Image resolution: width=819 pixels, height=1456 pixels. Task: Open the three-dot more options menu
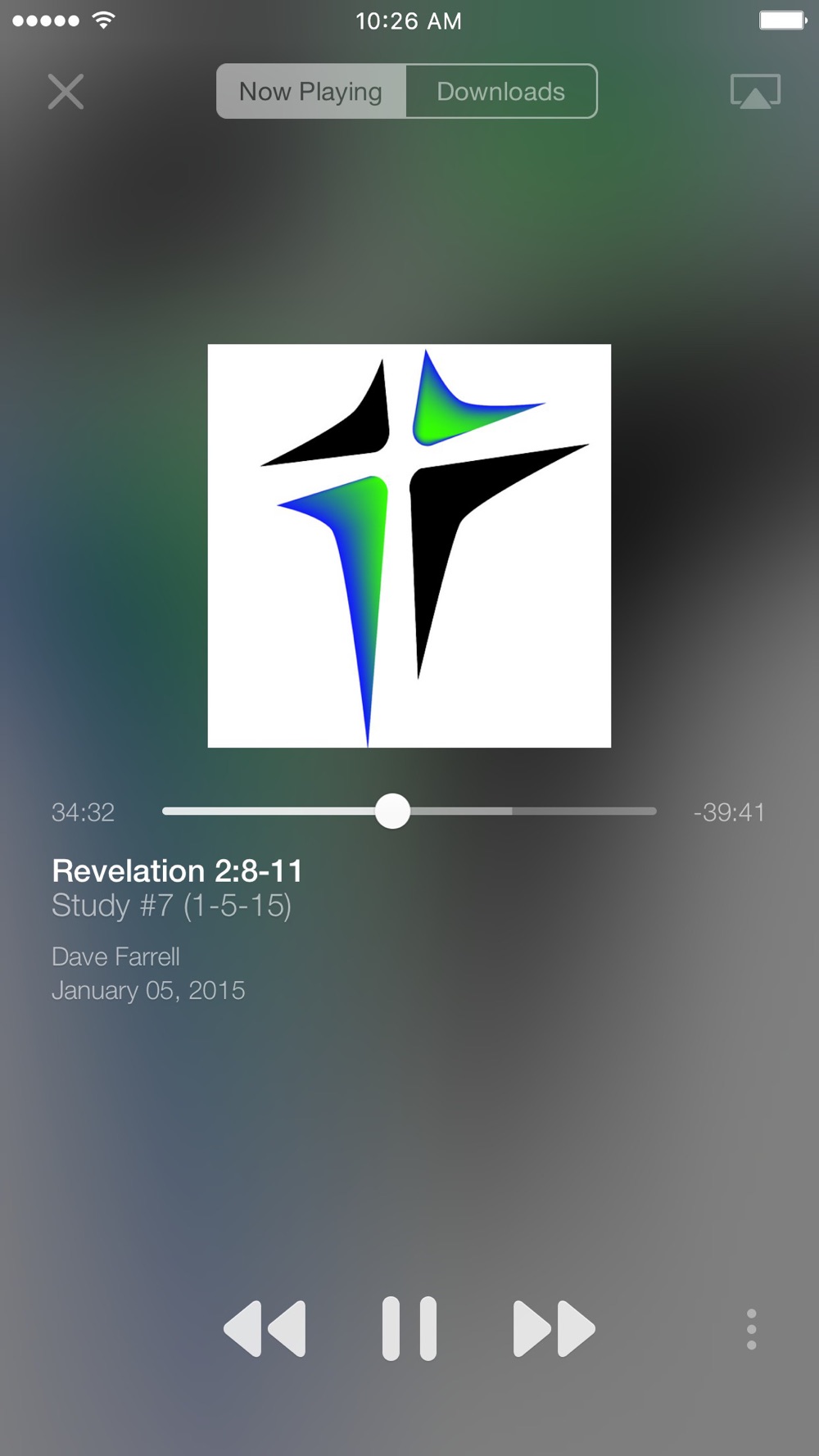pyautogui.click(x=751, y=1328)
